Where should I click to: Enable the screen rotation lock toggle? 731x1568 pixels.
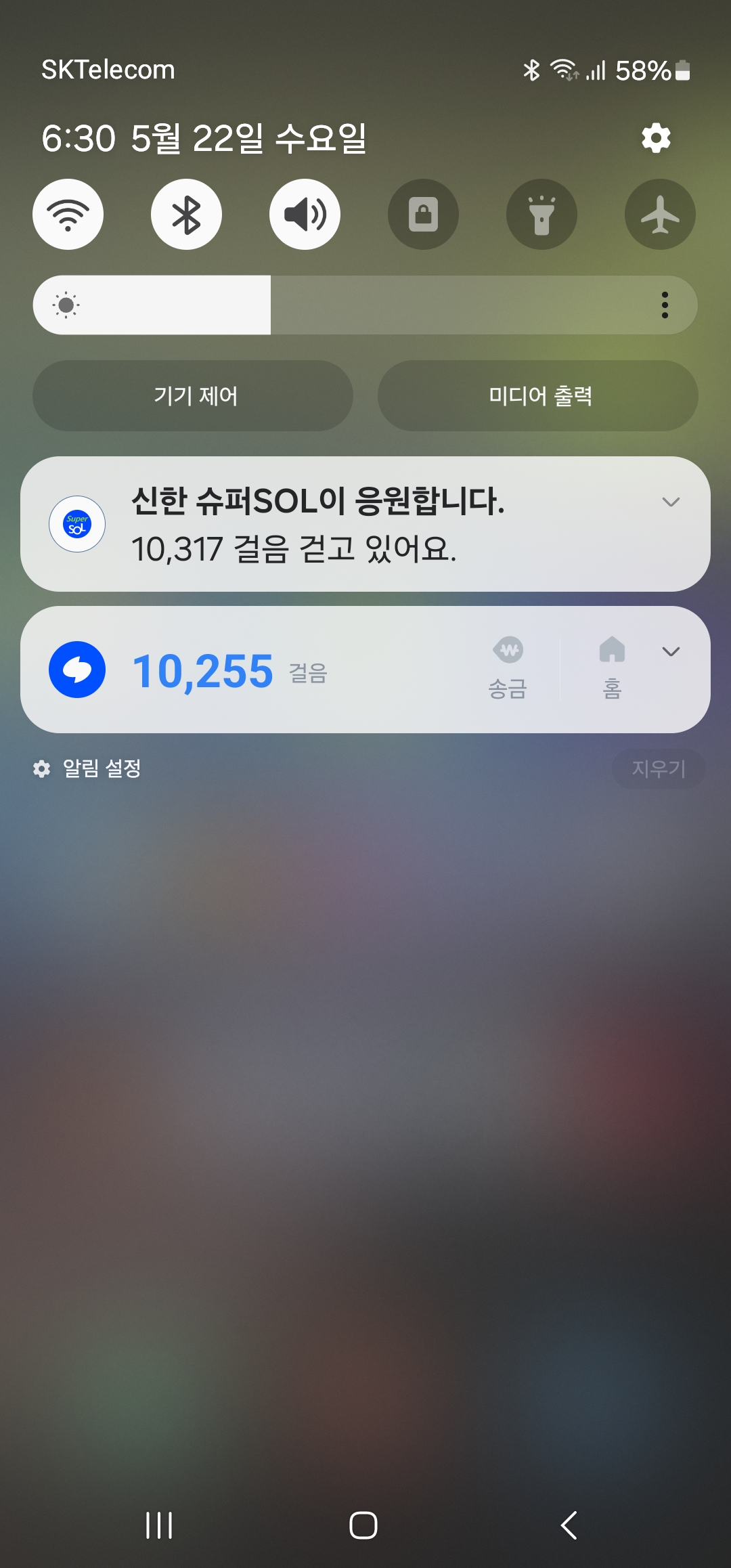[x=423, y=215]
